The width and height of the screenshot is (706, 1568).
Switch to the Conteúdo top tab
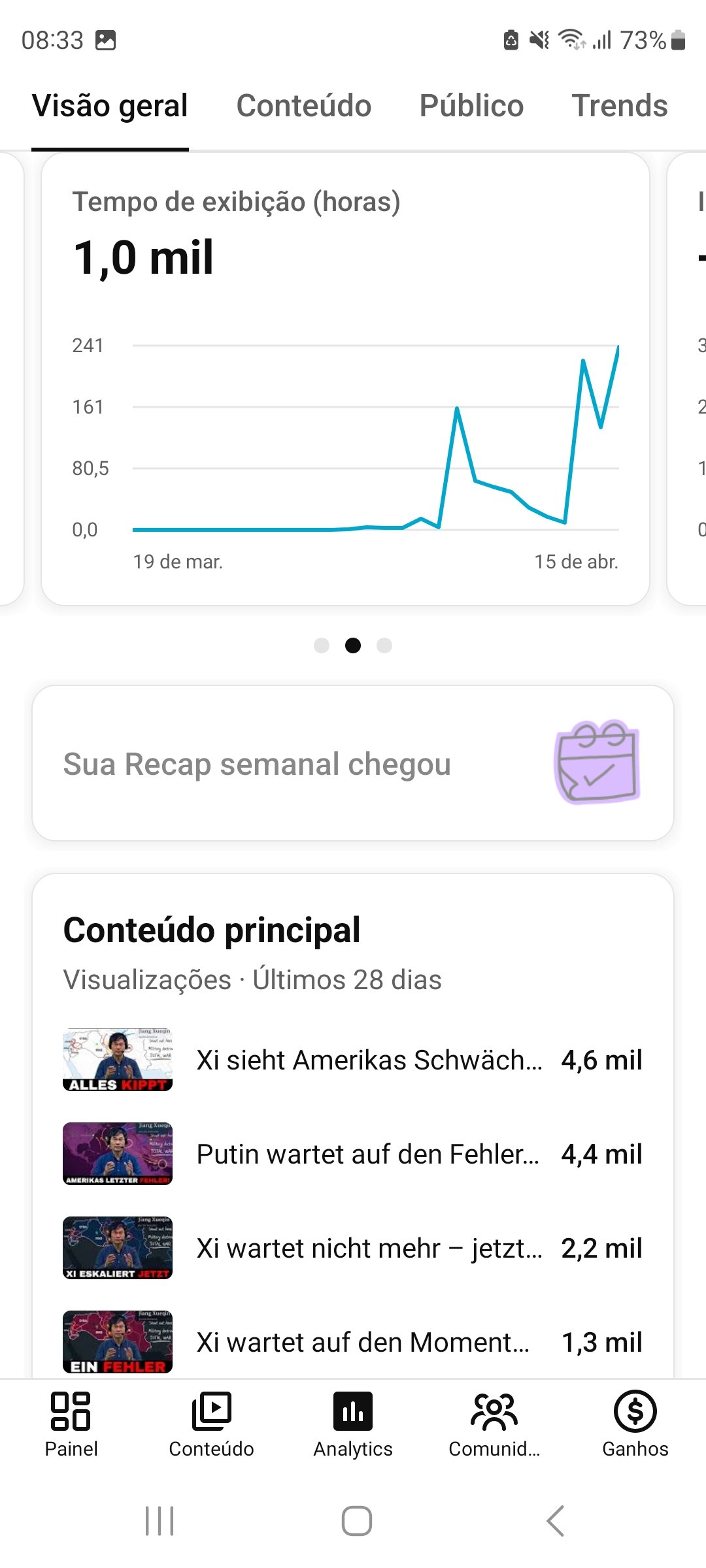coord(303,106)
